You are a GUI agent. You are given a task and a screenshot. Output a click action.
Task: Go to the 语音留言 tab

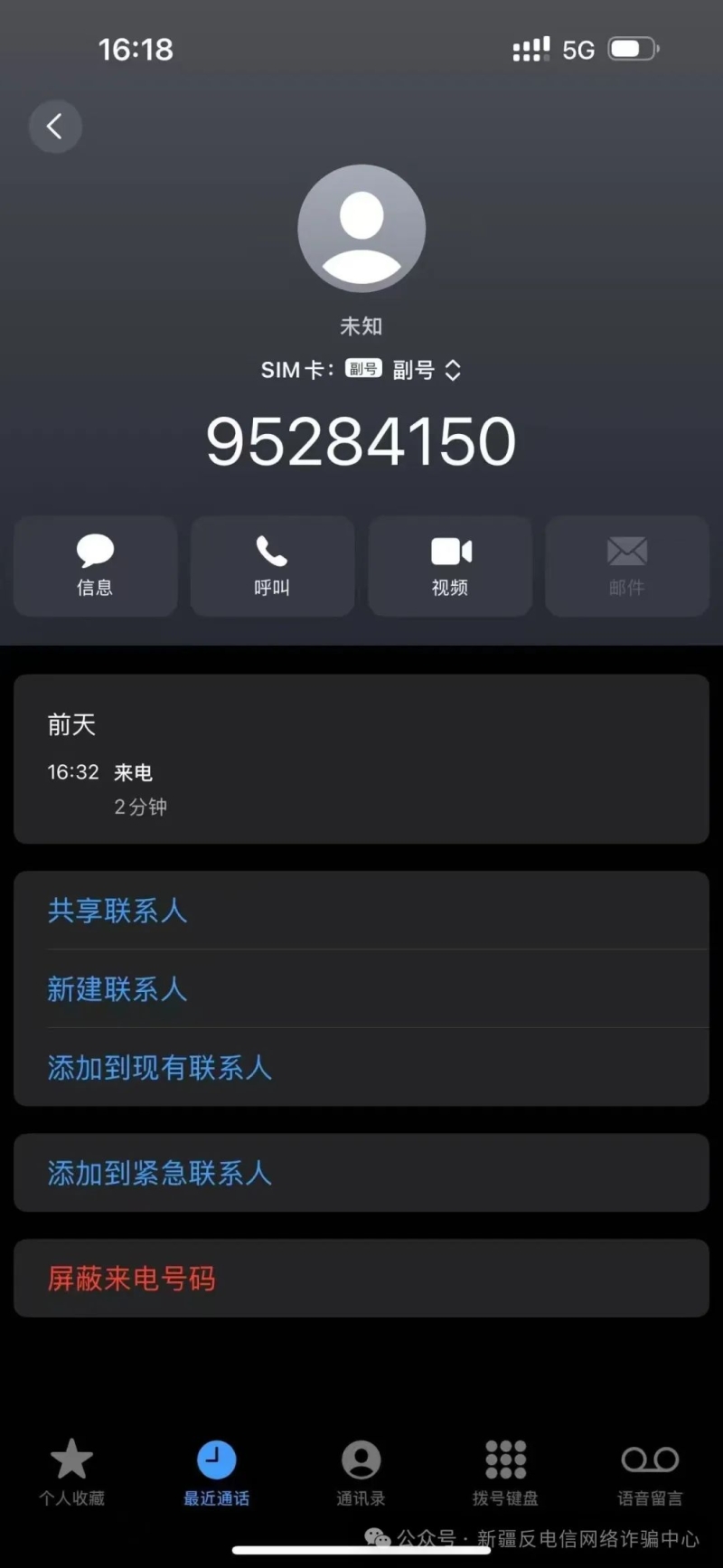(x=650, y=1472)
